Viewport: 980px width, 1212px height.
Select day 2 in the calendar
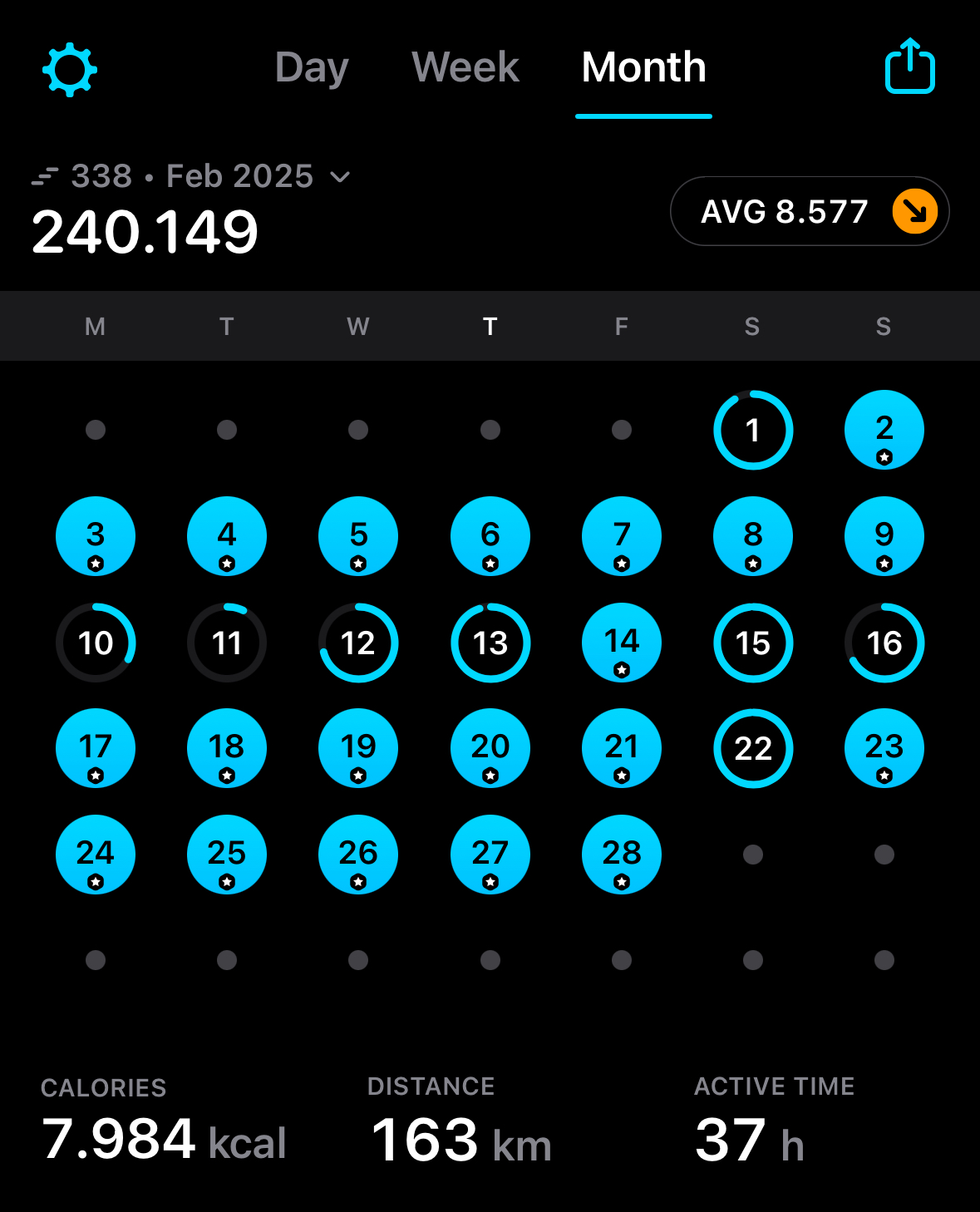884,430
